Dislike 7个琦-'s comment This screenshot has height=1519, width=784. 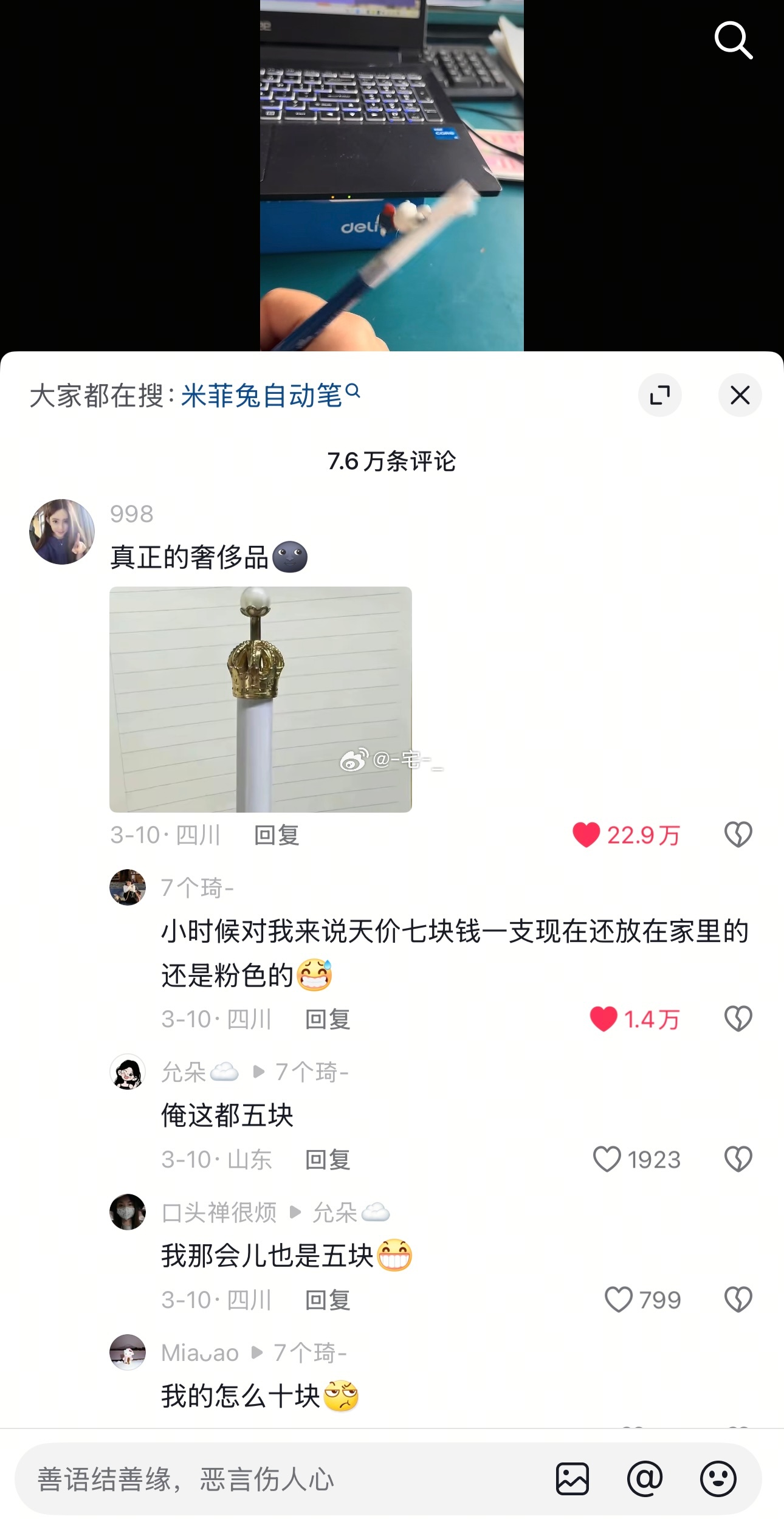point(738,1019)
